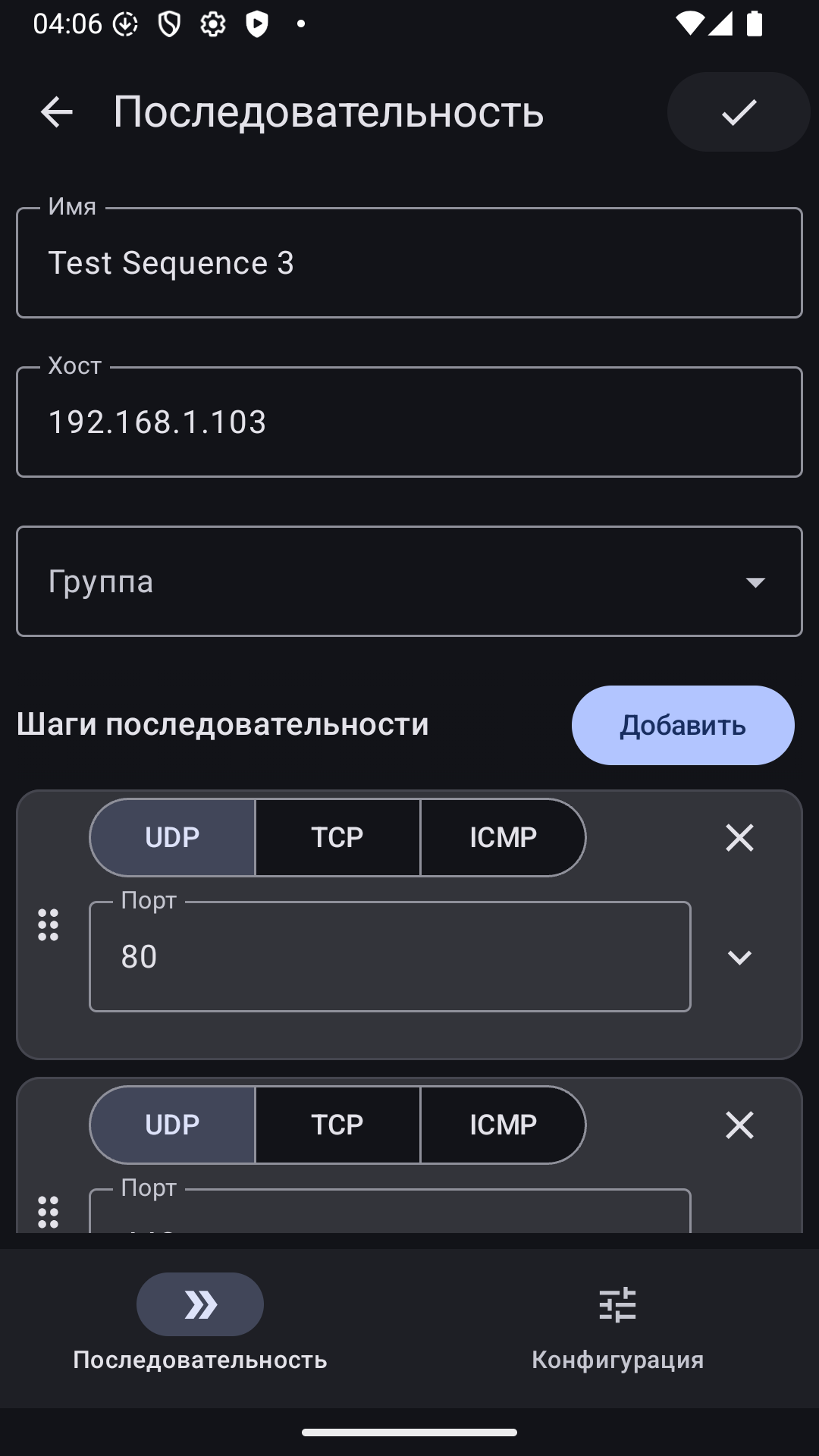Choose TCP in the second step
819x1456 pixels.
(337, 1125)
